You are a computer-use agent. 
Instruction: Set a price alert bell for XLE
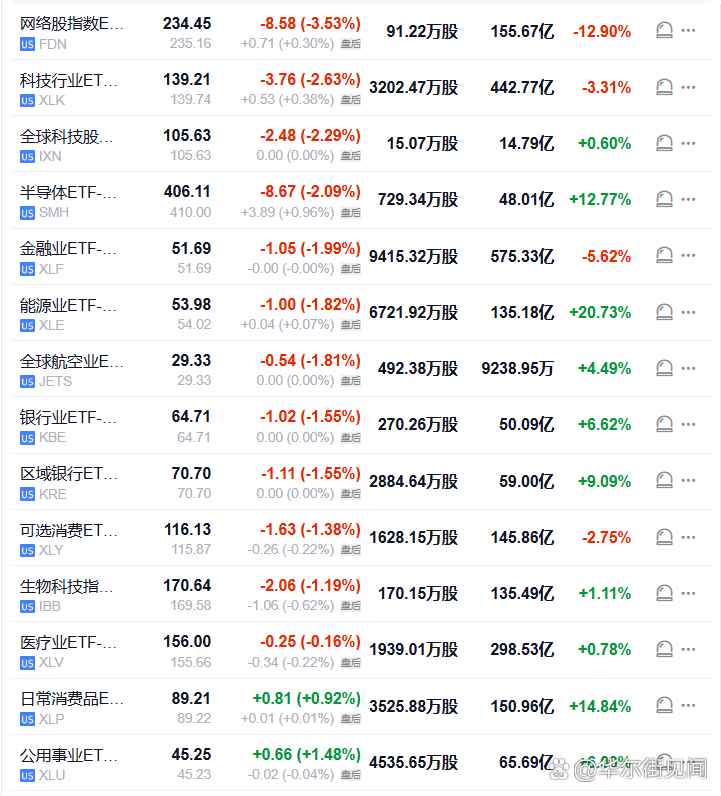pyautogui.click(x=664, y=312)
